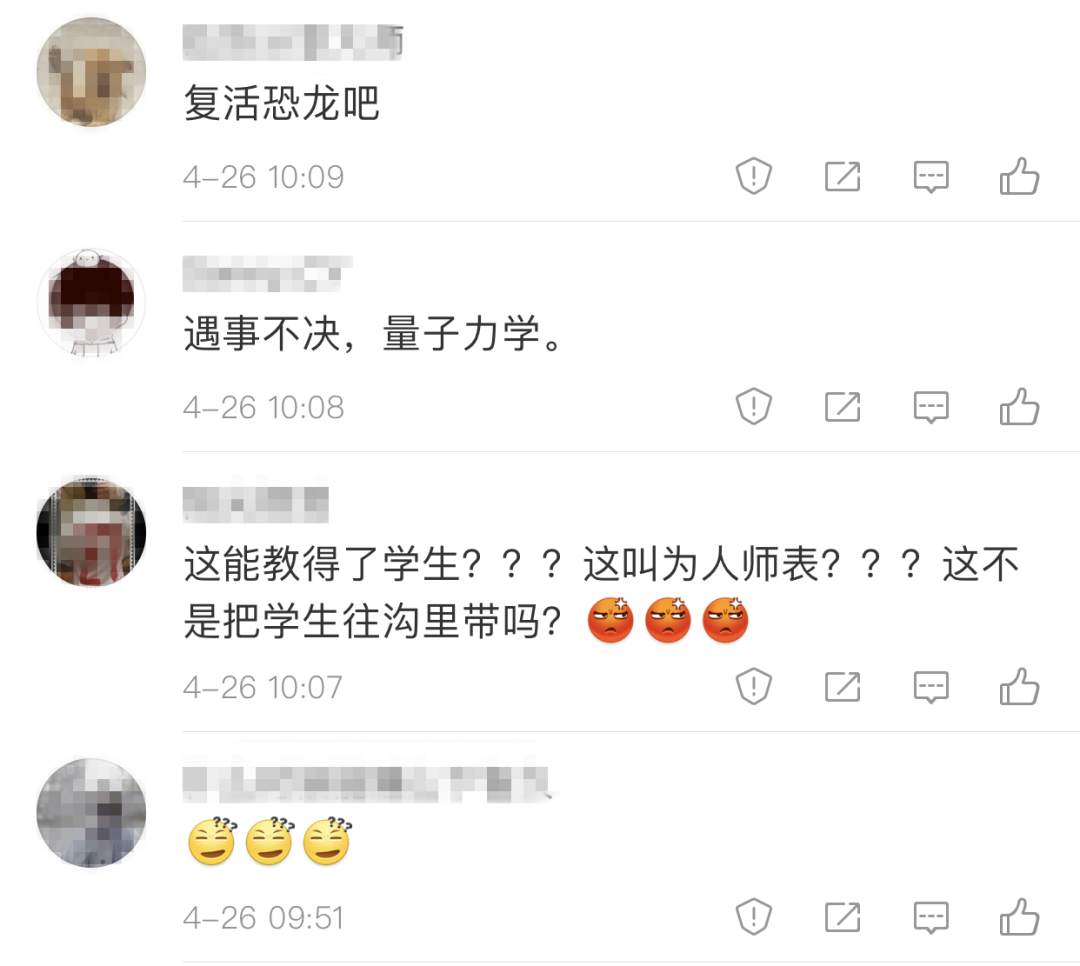
Task: View profile of the 为人师表 commenter
Action: coord(91,531)
